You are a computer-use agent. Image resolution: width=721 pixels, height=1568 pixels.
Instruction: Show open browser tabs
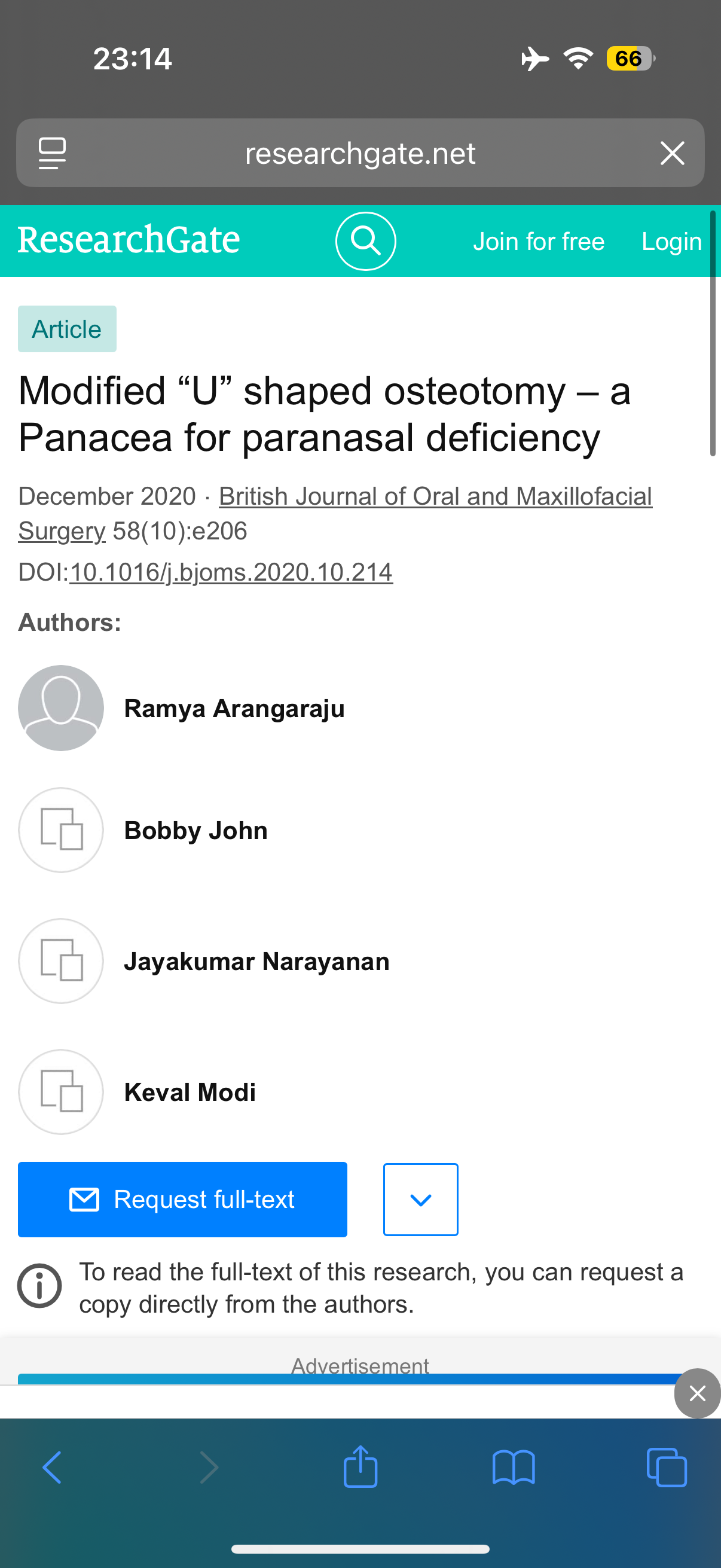point(667,1467)
